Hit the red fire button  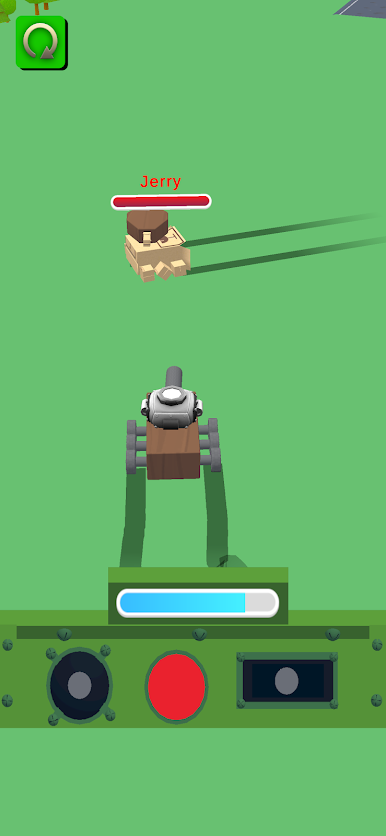(x=176, y=687)
